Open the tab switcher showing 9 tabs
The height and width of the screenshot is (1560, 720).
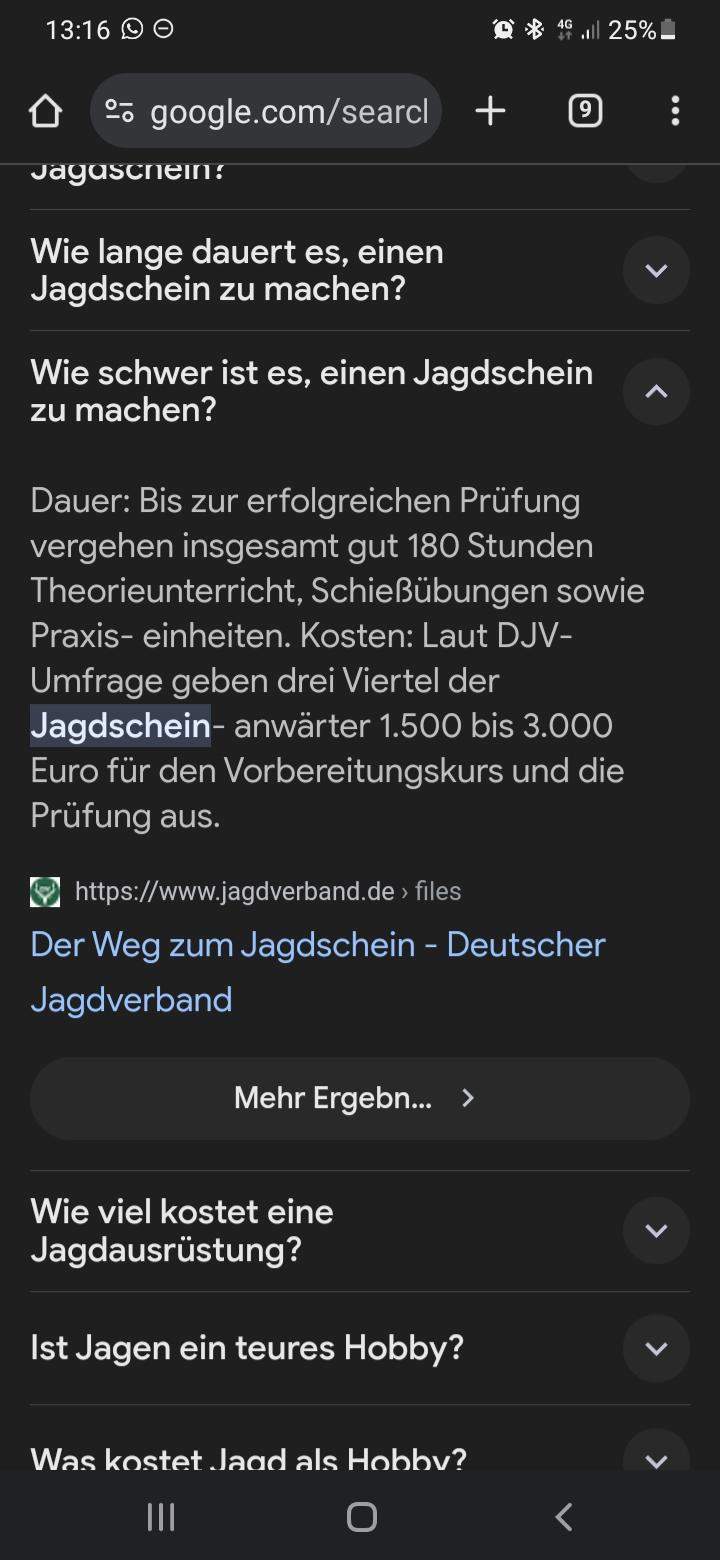click(x=585, y=111)
